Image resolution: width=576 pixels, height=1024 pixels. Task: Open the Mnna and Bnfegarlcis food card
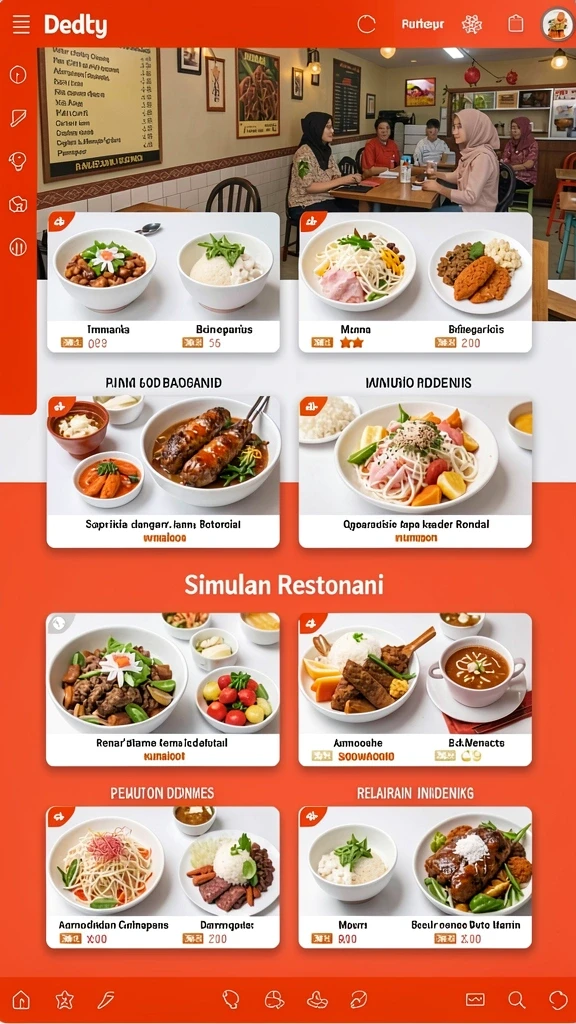point(415,282)
